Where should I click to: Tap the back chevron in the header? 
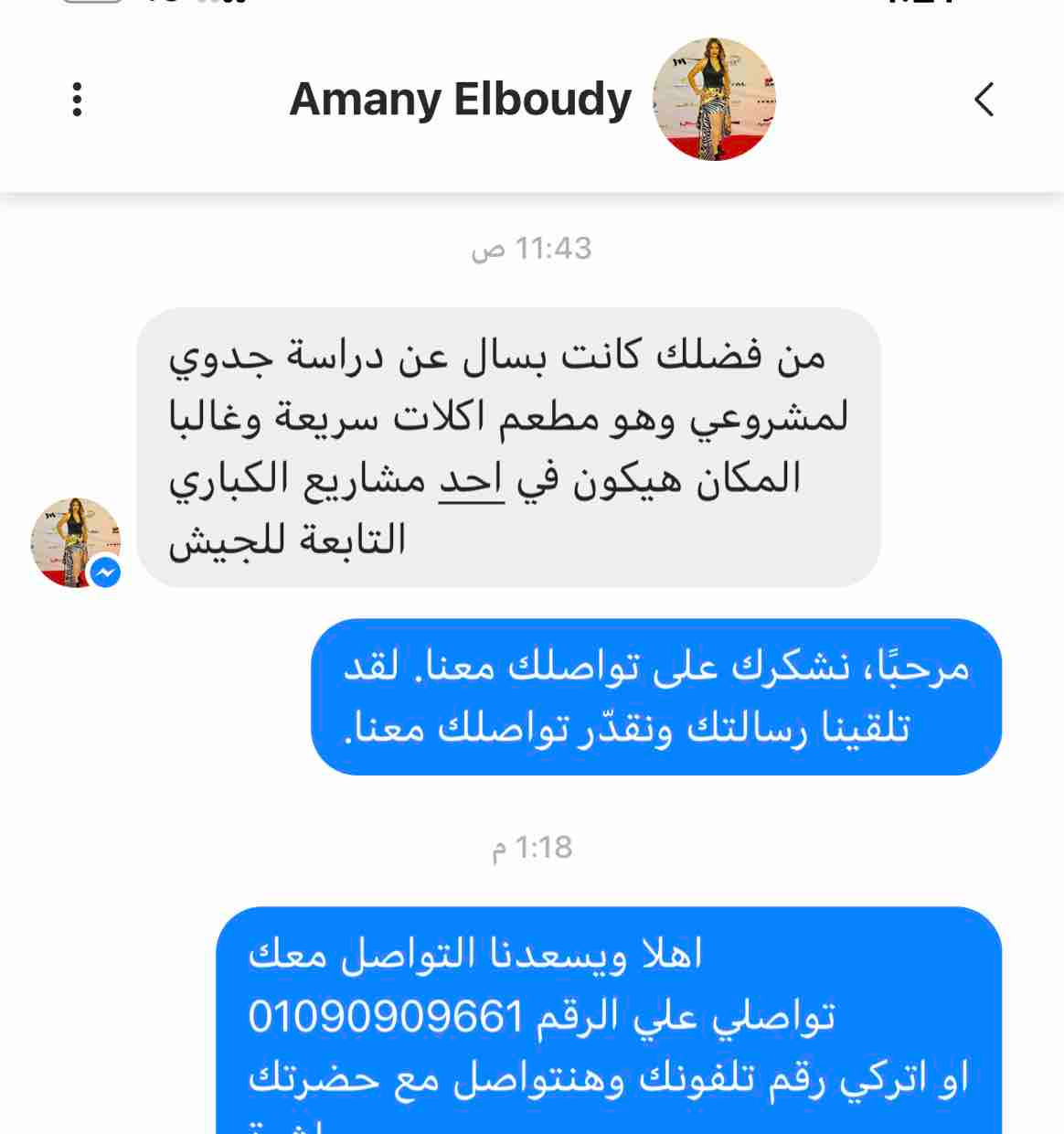pyautogui.click(x=984, y=99)
